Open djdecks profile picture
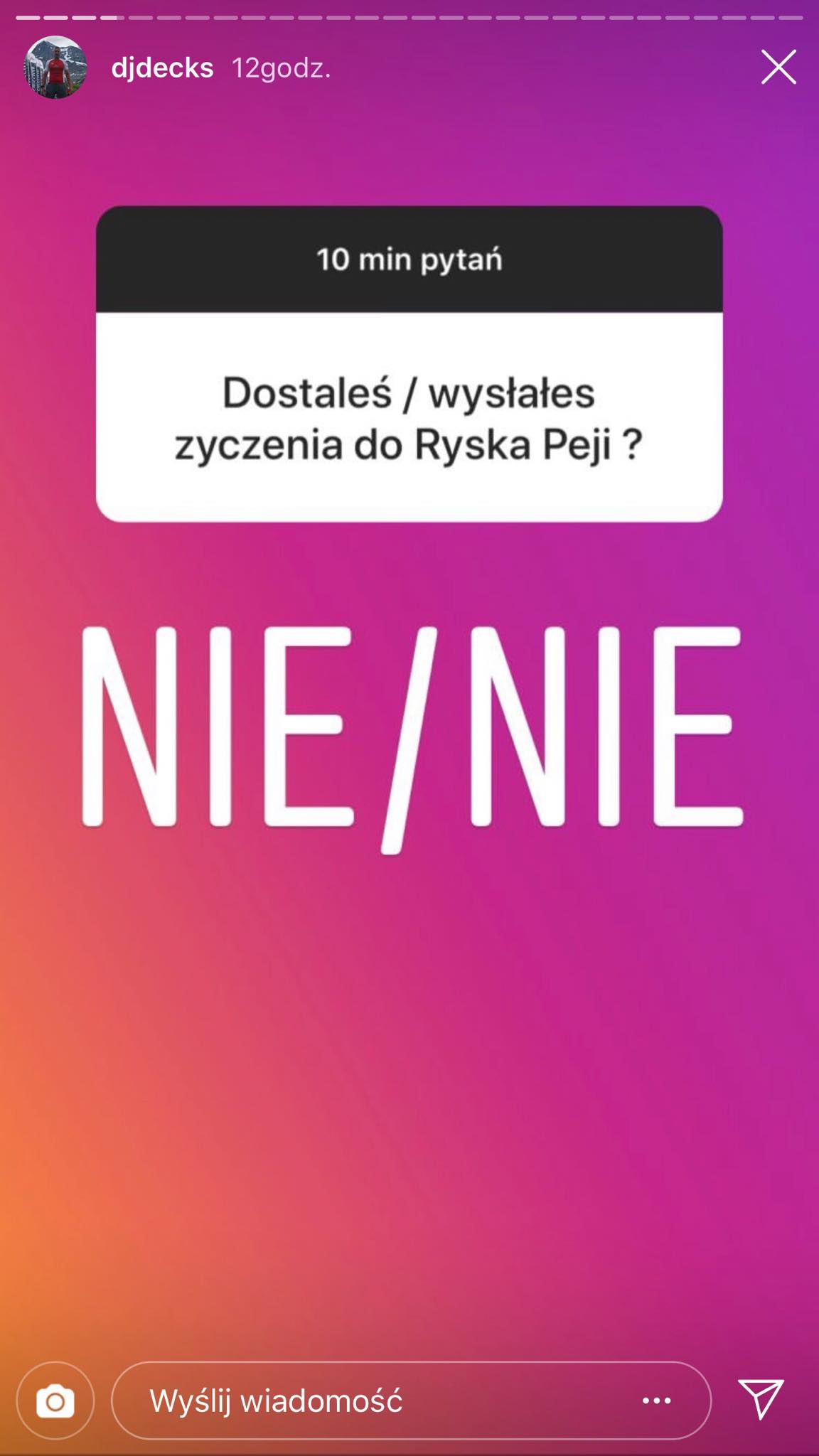 pyautogui.click(x=55, y=68)
